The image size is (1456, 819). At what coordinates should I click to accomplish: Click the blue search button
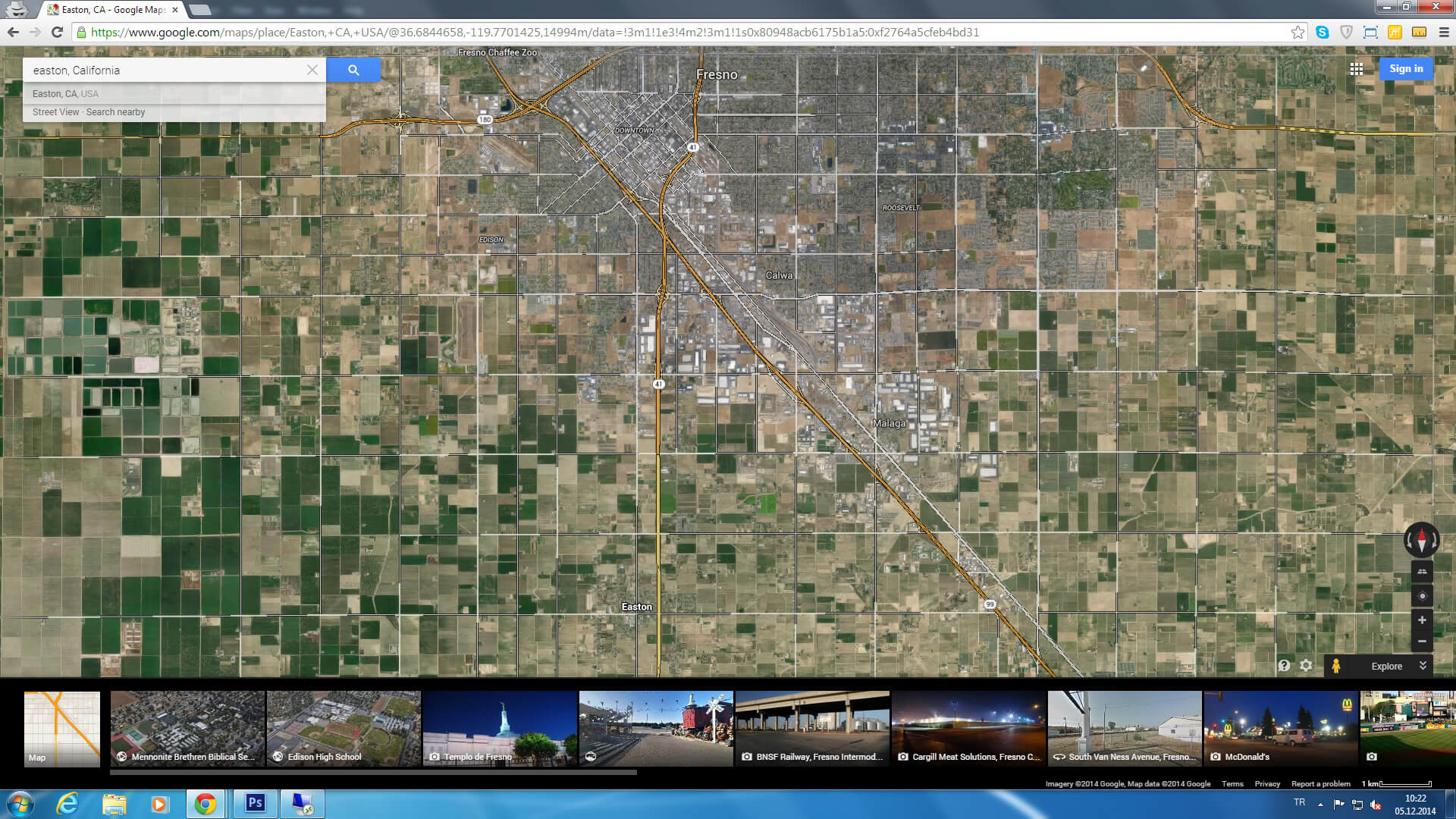pos(353,70)
